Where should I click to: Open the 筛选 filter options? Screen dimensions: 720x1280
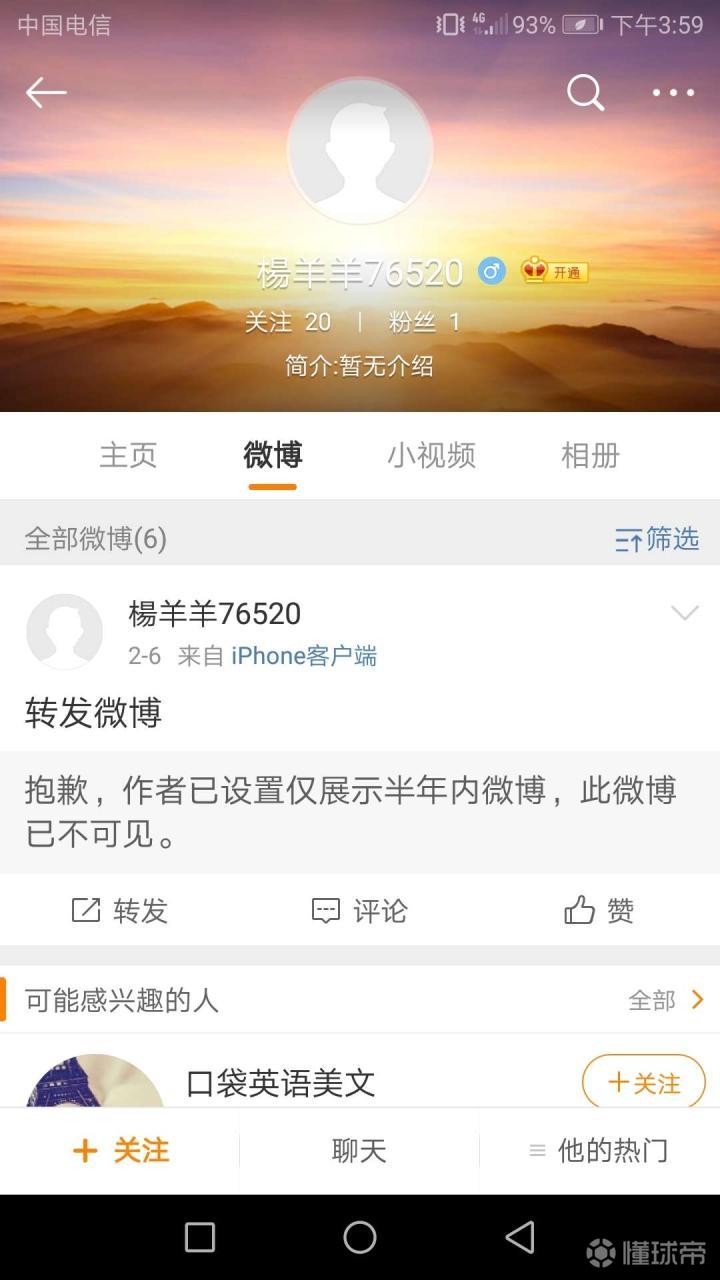pyautogui.click(x=657, y=540)
